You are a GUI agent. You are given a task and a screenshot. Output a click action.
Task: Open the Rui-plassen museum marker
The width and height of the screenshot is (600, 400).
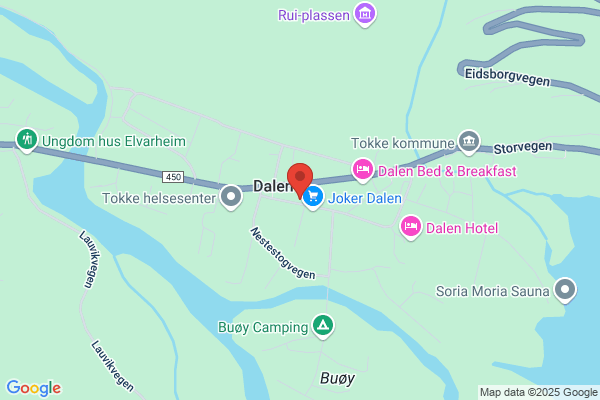point(365,15)
